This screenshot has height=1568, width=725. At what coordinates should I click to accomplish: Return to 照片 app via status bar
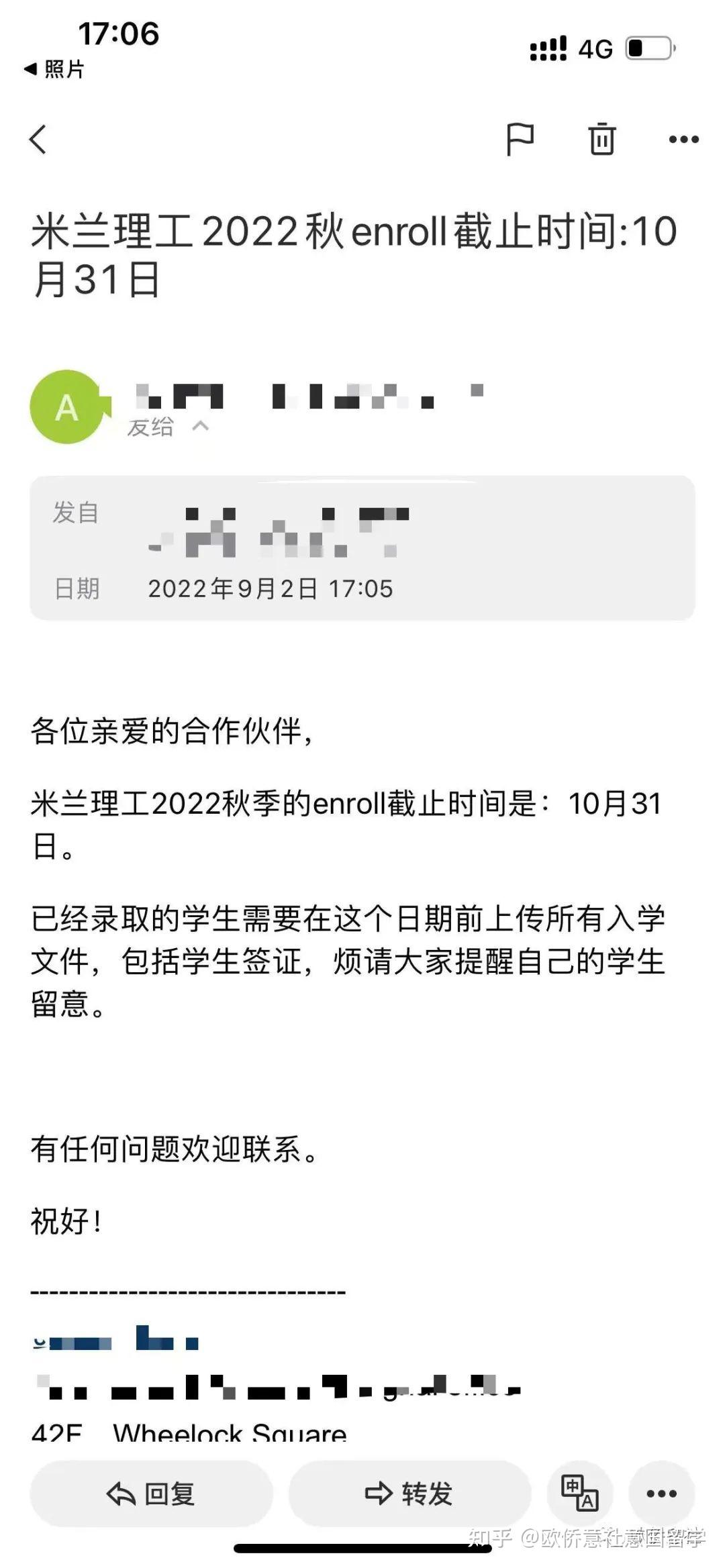[54, 68]
